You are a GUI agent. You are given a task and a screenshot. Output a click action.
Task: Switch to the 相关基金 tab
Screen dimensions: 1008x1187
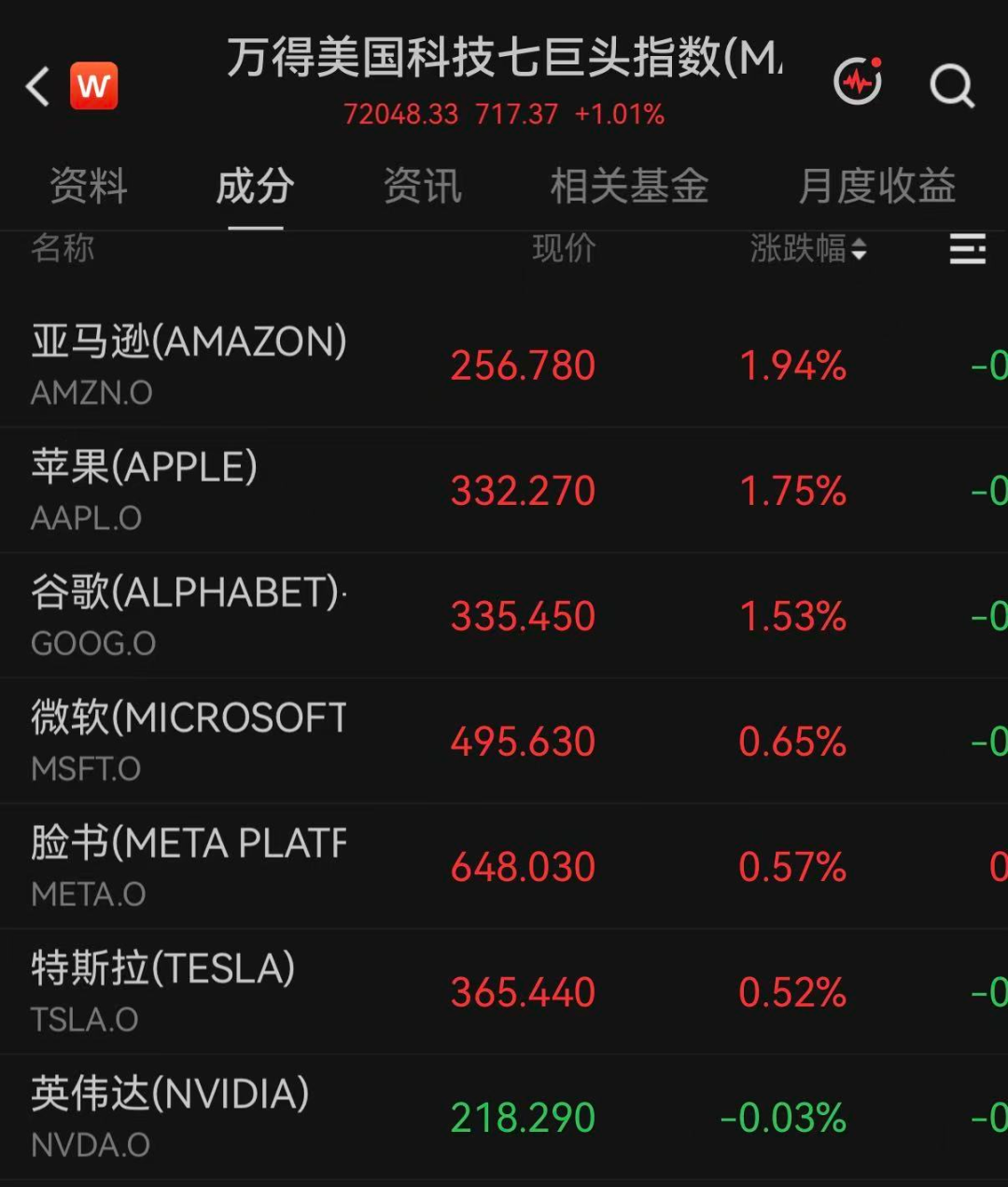point(629,185)
